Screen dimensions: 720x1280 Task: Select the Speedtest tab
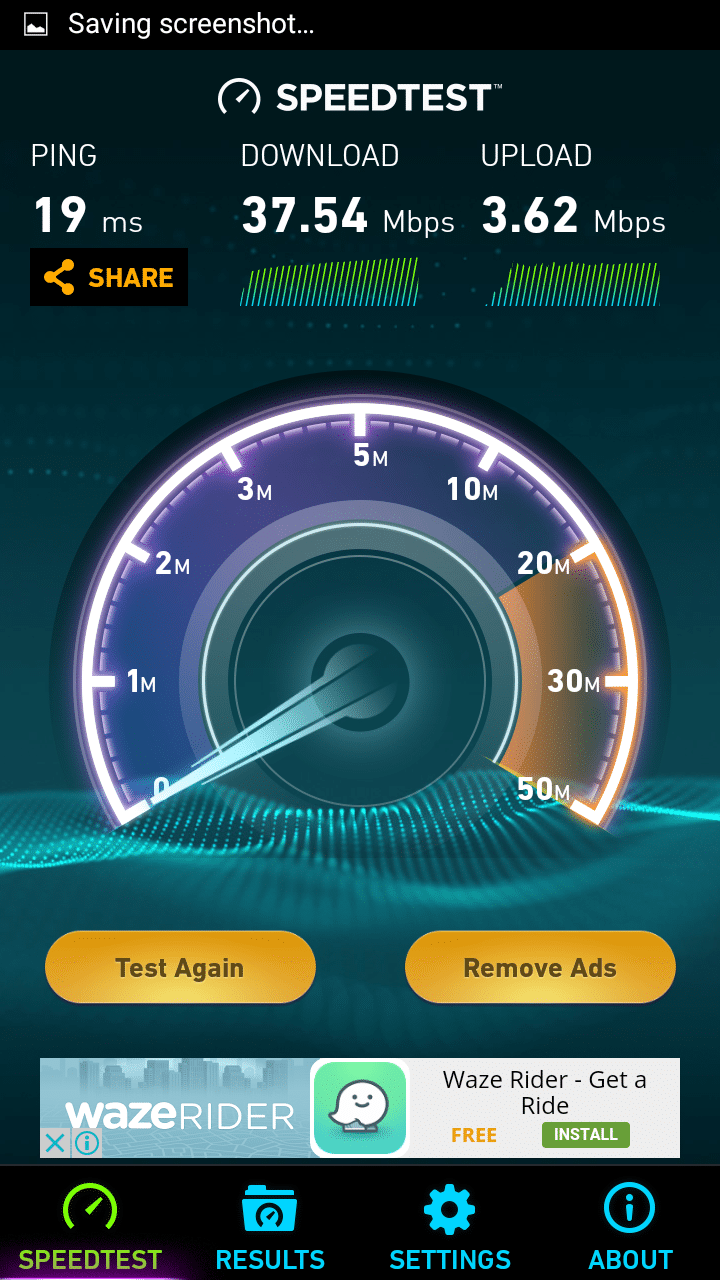[90, 1225]
